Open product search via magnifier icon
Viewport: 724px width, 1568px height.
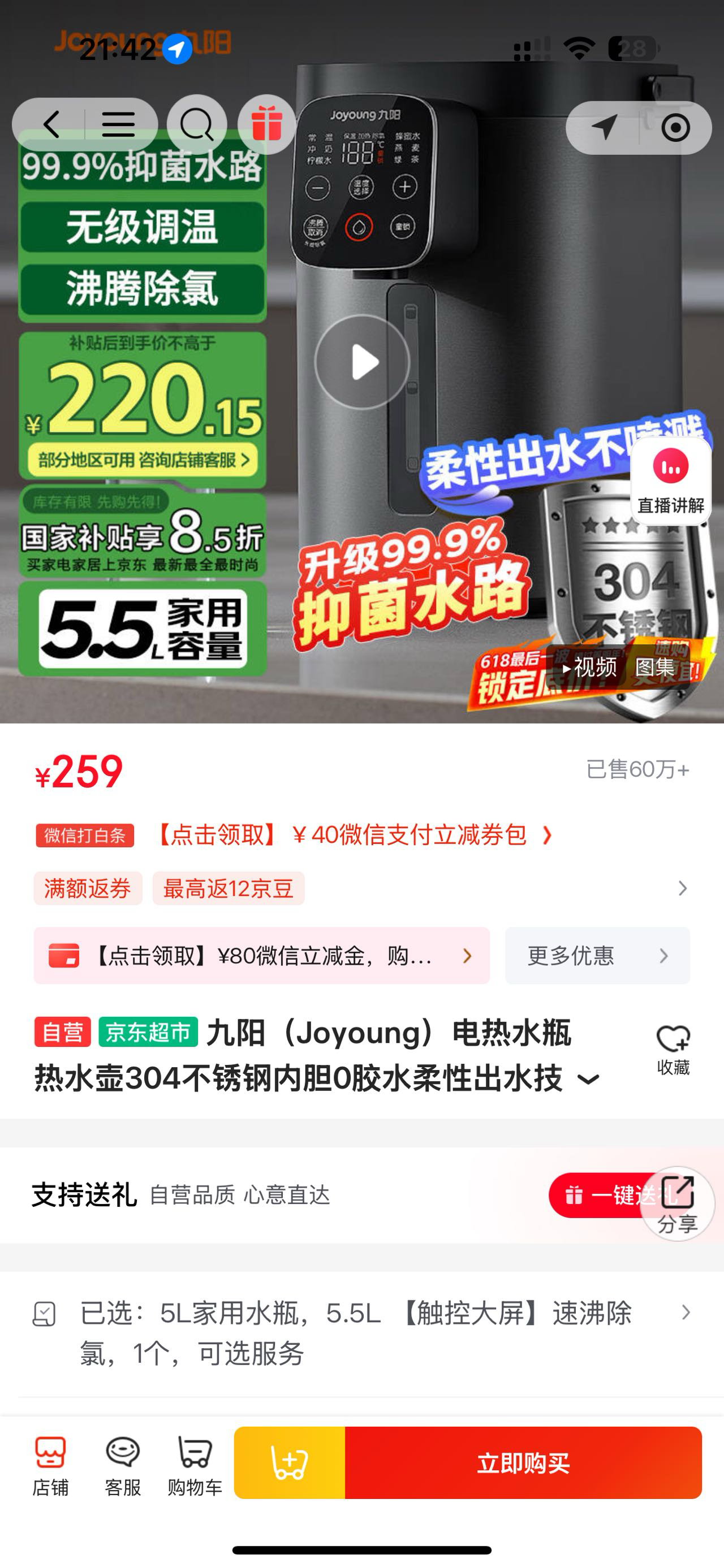pyautogui.click(x=196, y=124)
